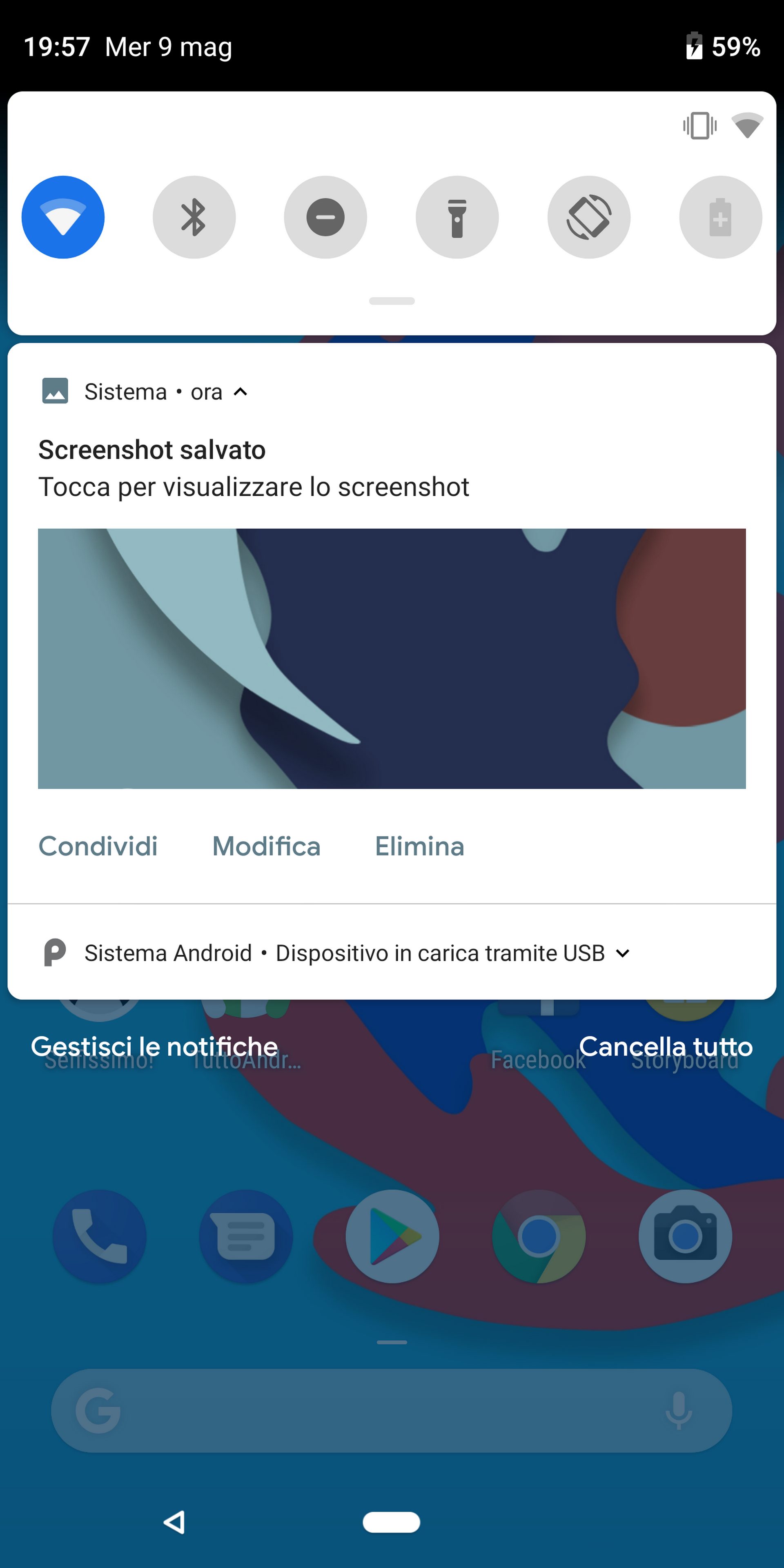Open the saved screenshot preview
The height and width of the screenshot is (1568, 784).
392,658
